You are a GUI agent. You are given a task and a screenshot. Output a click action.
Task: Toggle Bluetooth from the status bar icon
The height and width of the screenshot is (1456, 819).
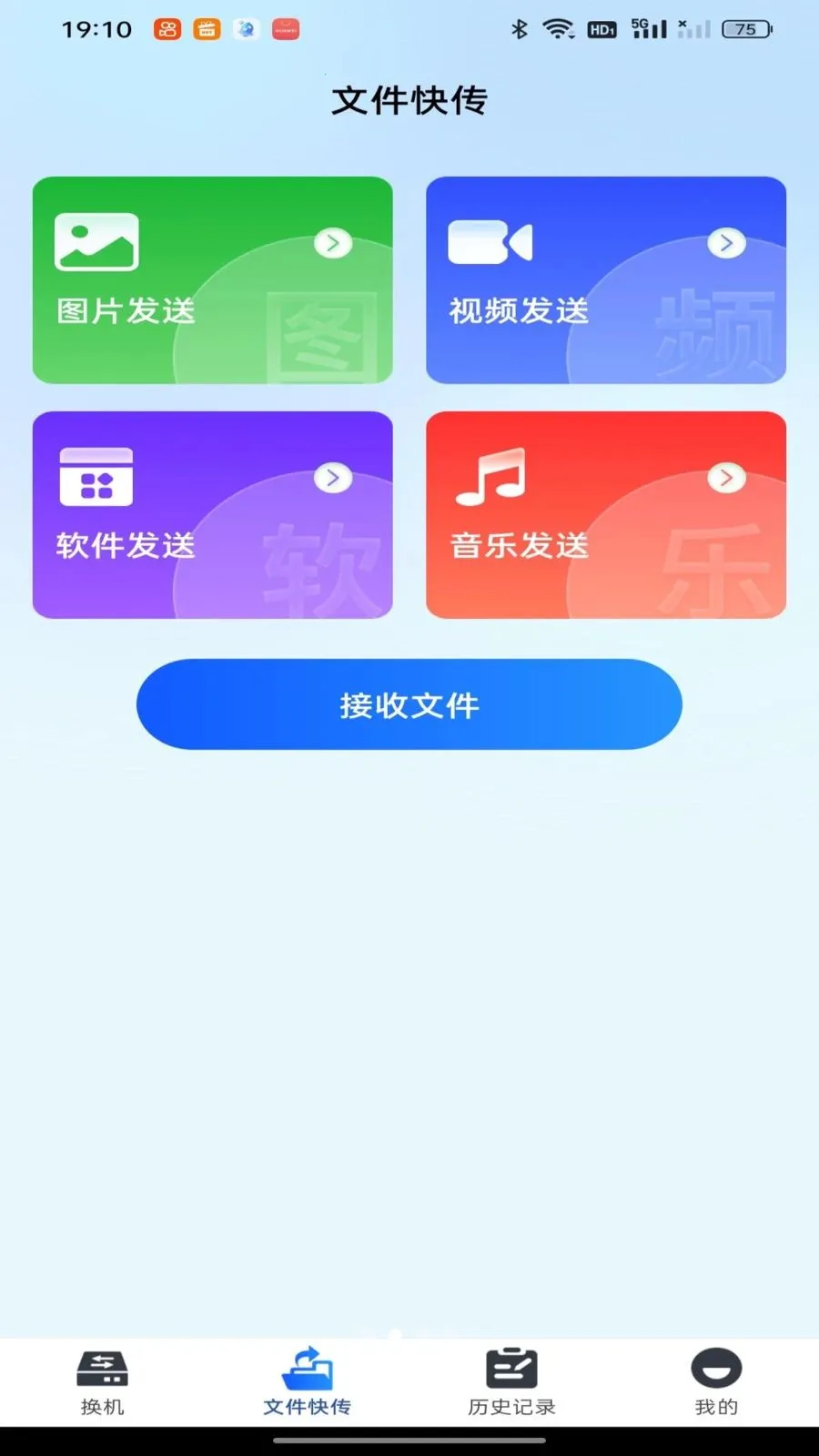(519, 29)
